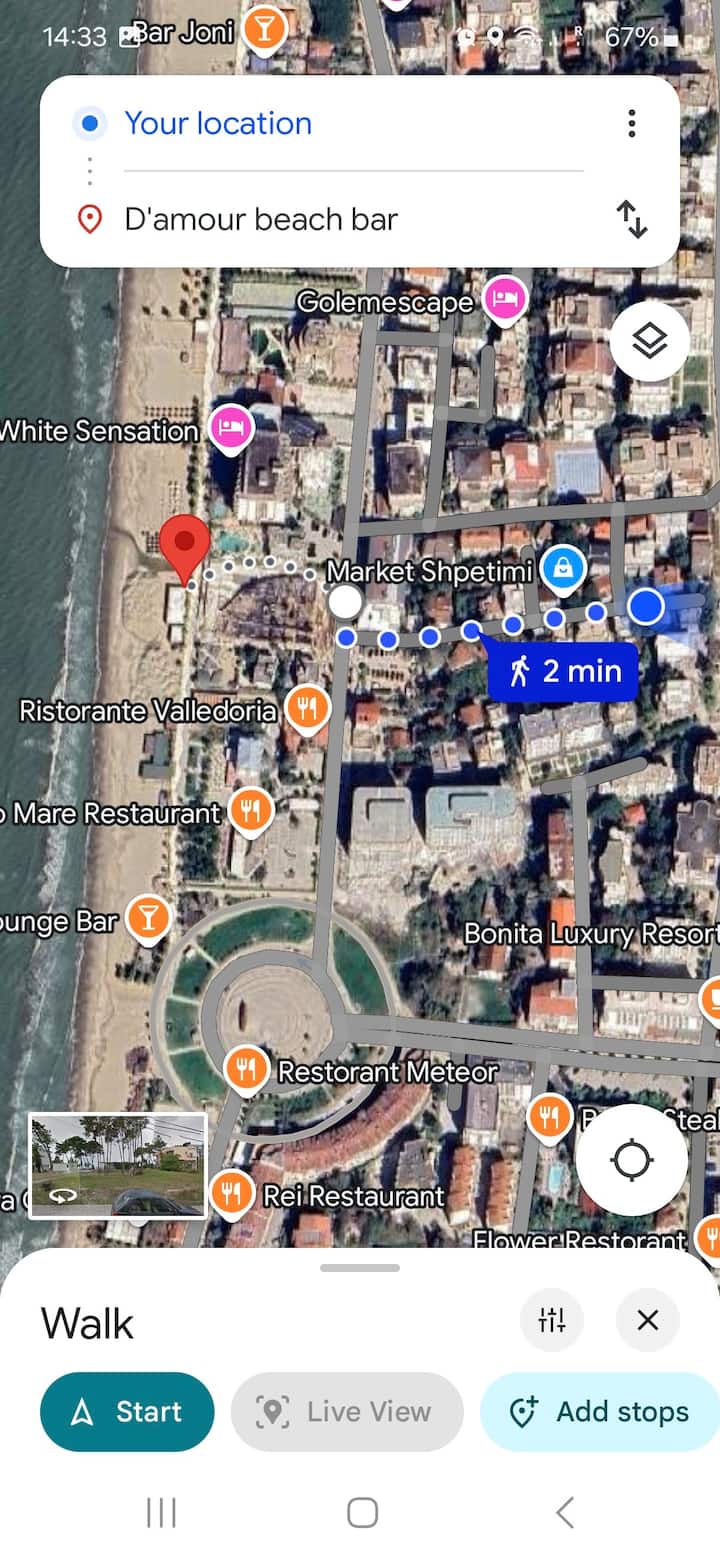This screenshot has width=720, height=1560.
Task: Select White Sensation hotel pin
Action: coord(232,429)
